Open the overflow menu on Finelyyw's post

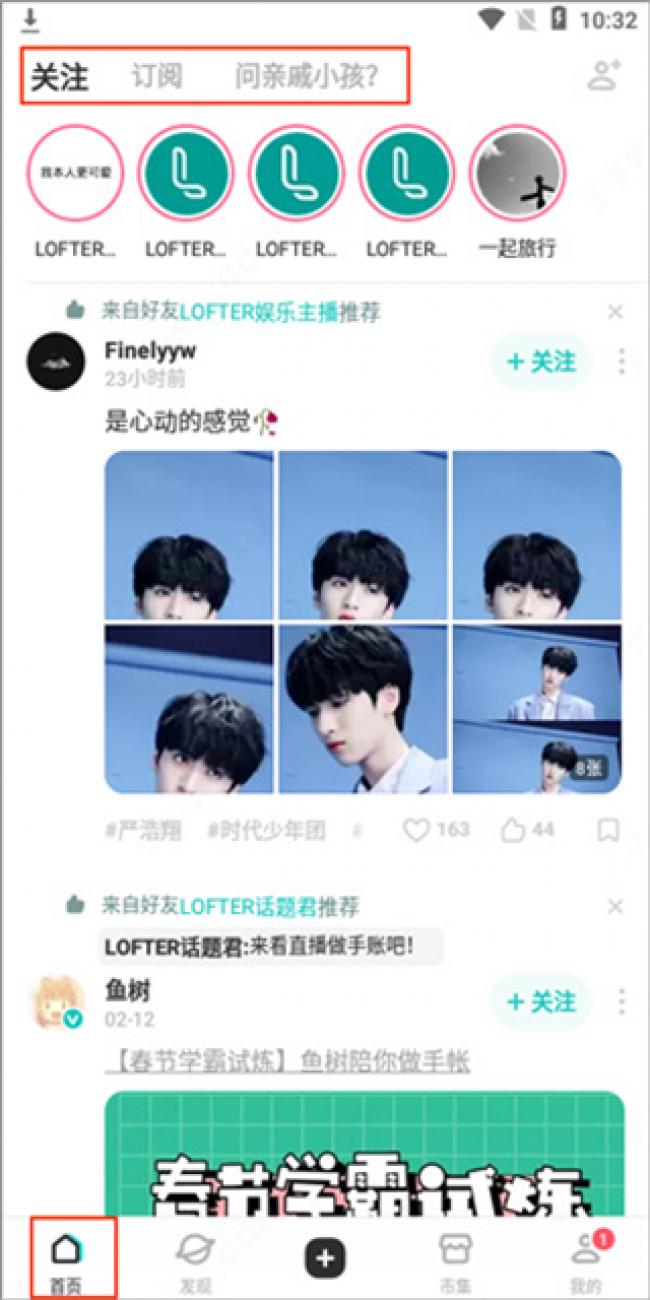tap(622, 361)
